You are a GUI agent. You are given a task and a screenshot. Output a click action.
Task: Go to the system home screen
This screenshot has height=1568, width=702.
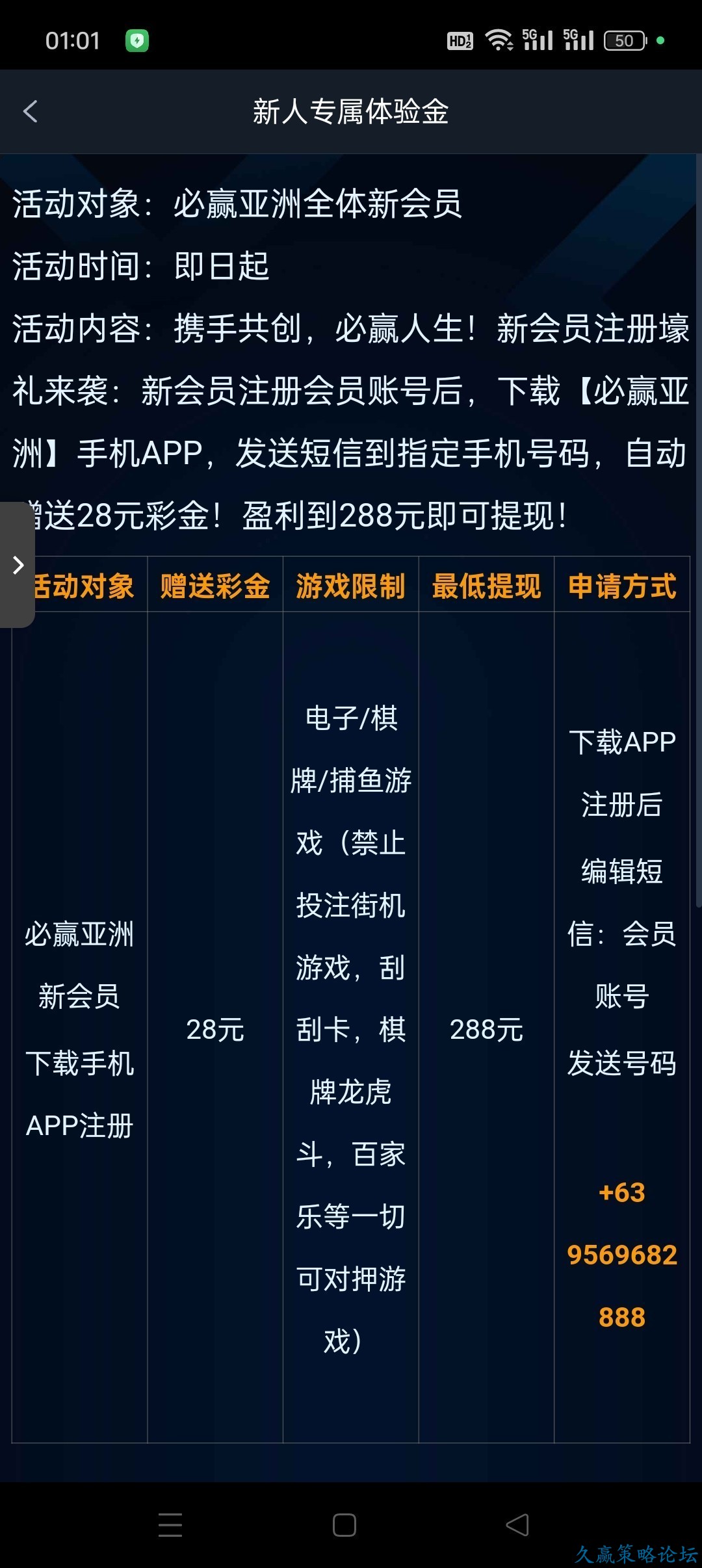tap(344, 1524)
